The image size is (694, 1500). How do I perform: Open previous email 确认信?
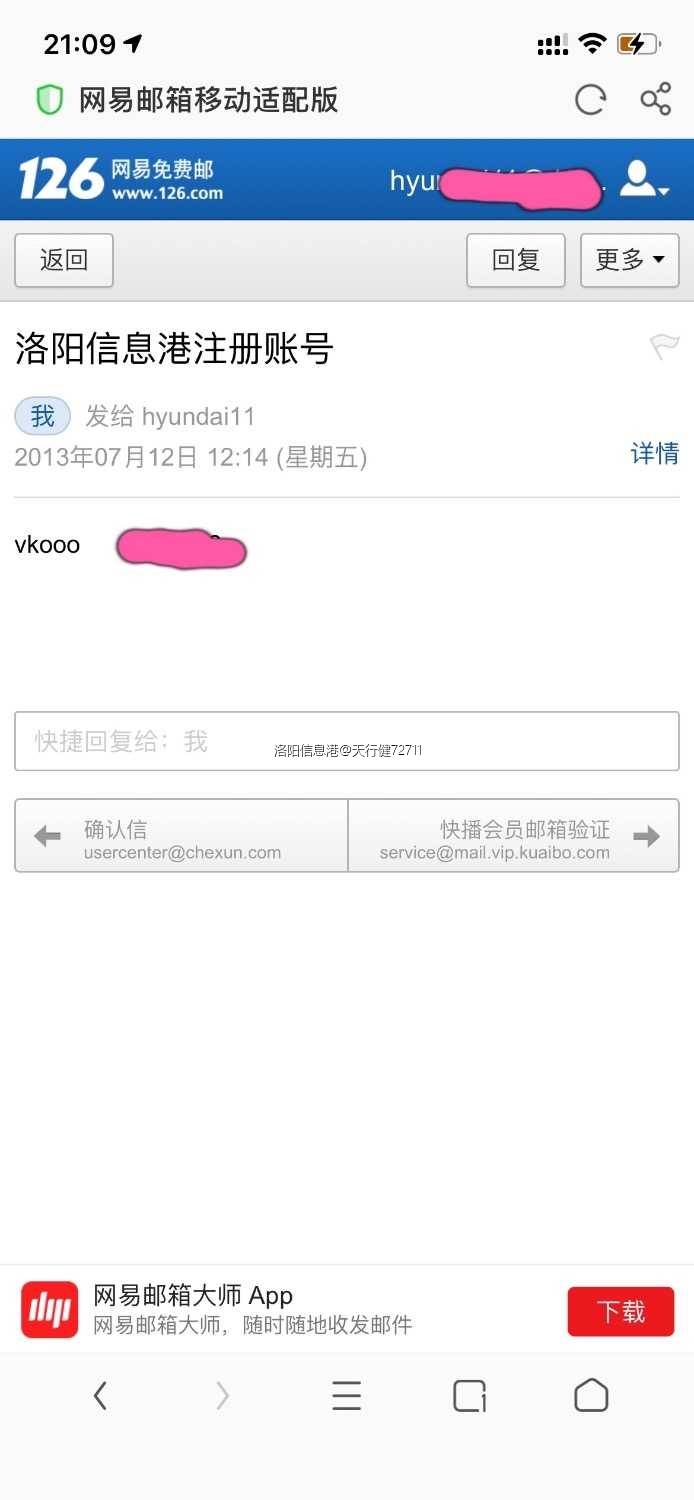[x=181, y=836]
